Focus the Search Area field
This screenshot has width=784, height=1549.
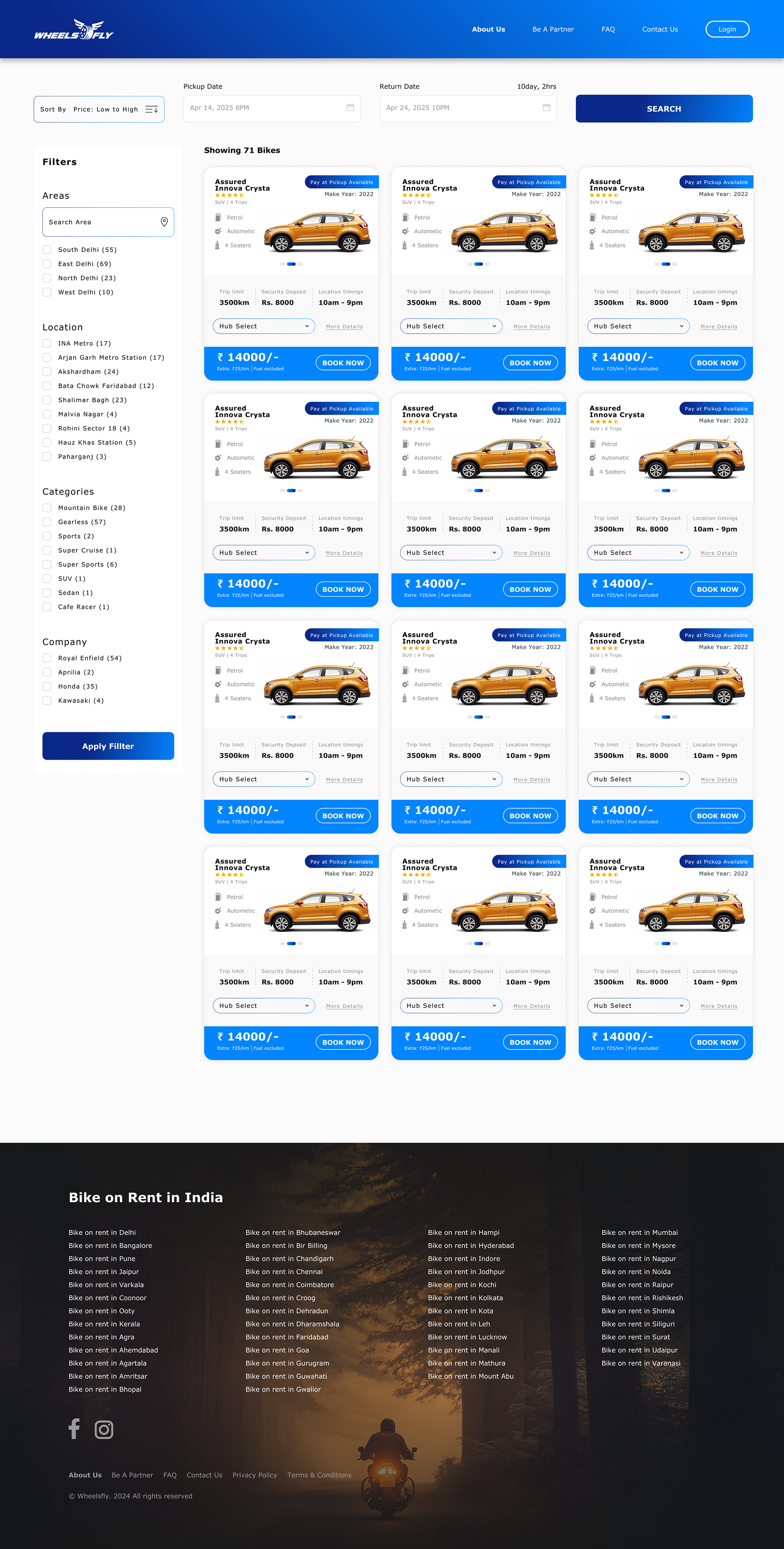108,222
